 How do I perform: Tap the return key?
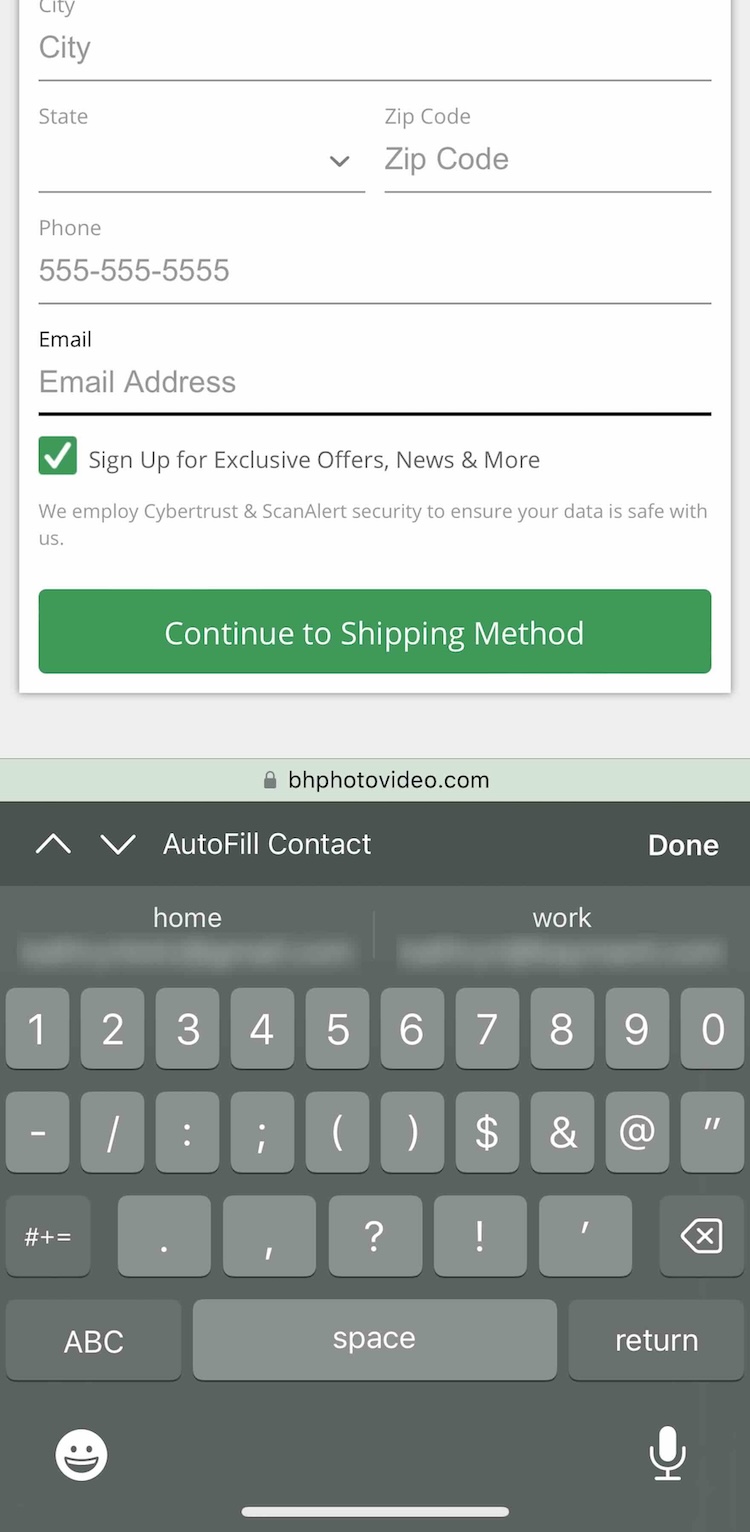click(x=656, y=1341)
